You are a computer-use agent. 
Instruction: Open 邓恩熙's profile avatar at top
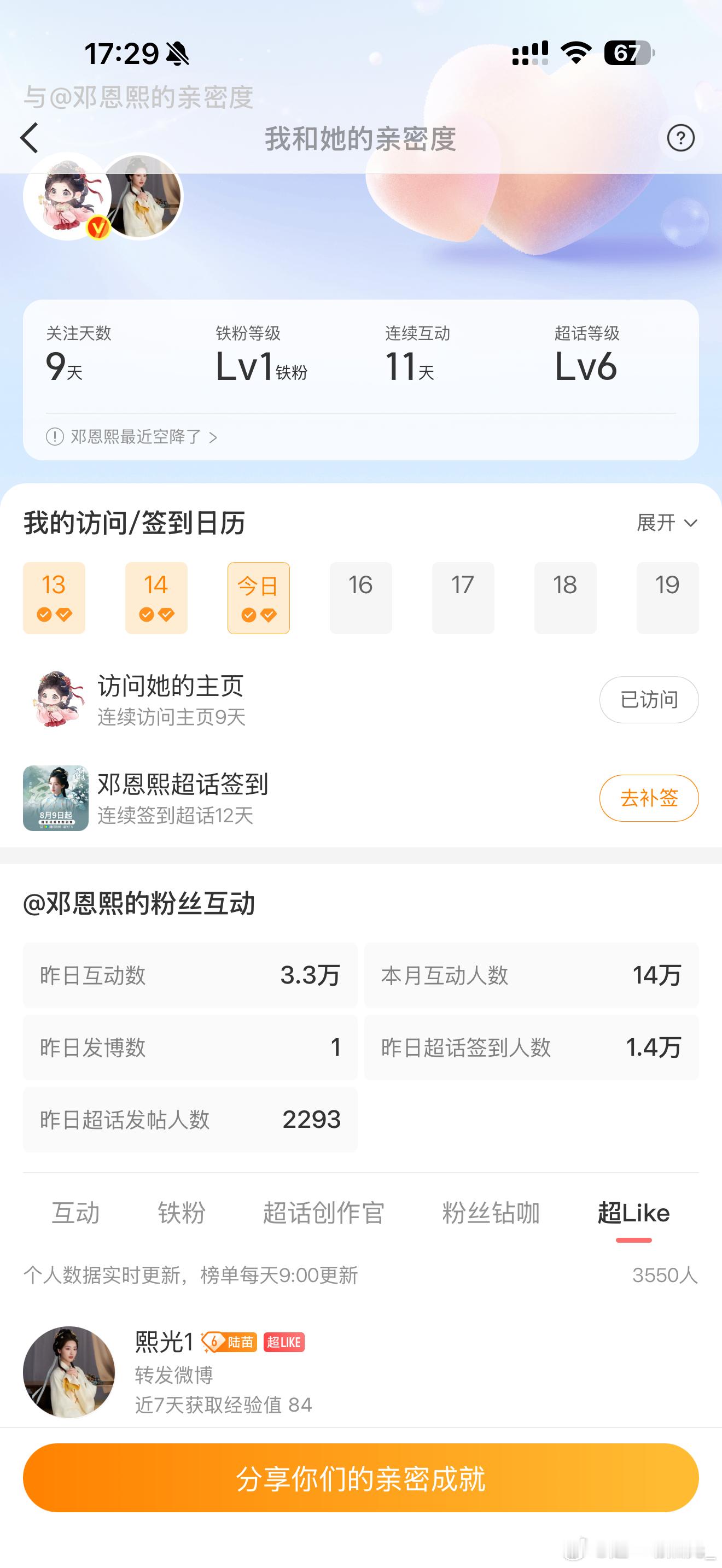pyautogui.click(x=68, y=196)
